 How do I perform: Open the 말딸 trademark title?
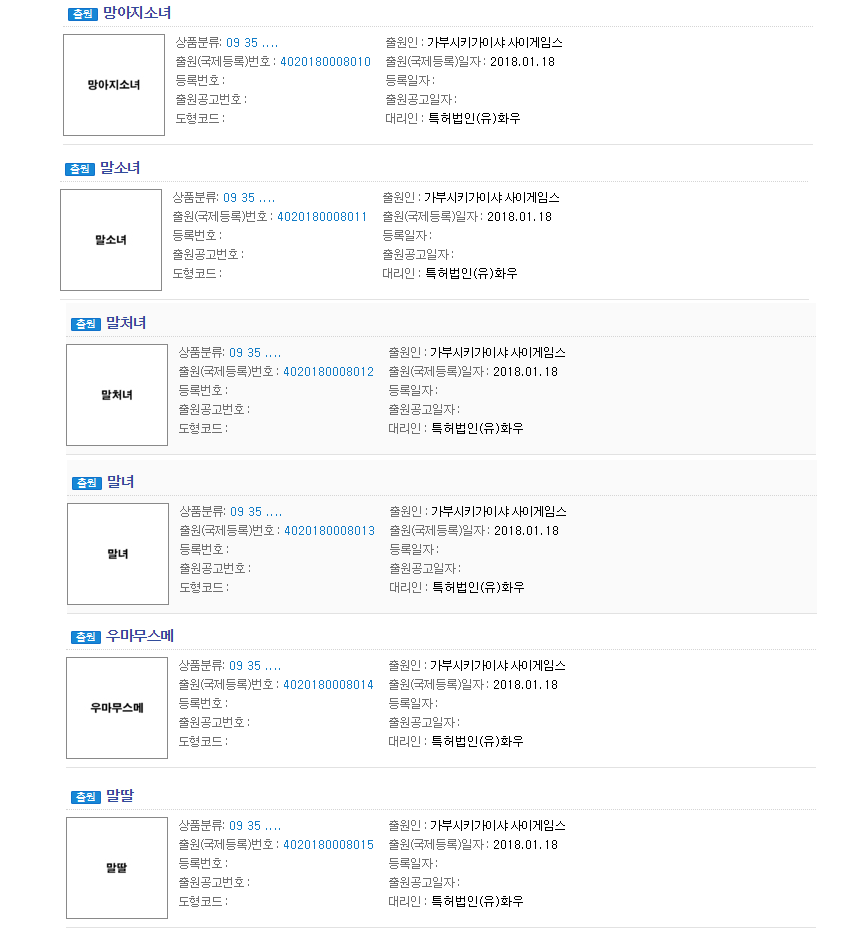(x=120, y=796)
